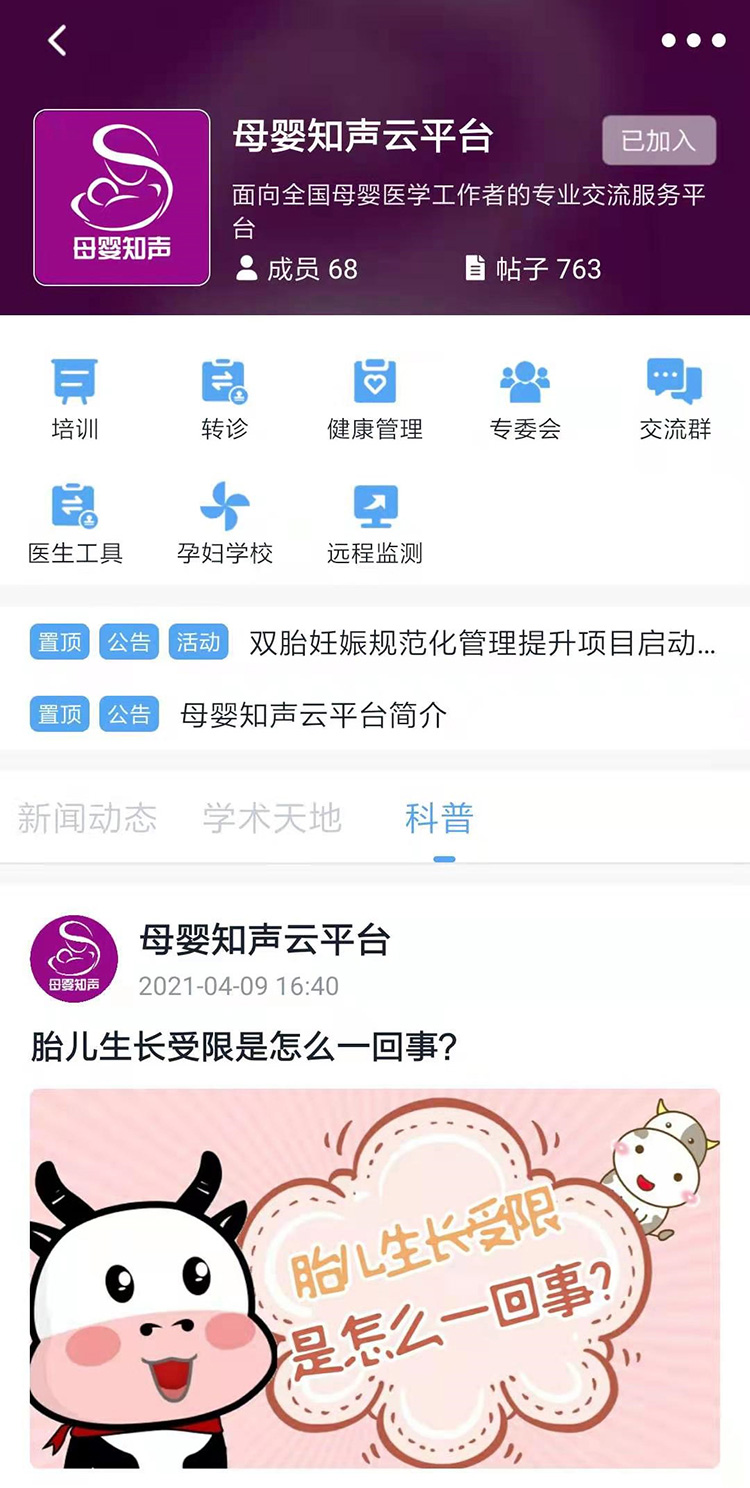The width and height of the screenshot is (750, 1488).
Task: Open the 交流群 discussion group
Action: point(675,399)
